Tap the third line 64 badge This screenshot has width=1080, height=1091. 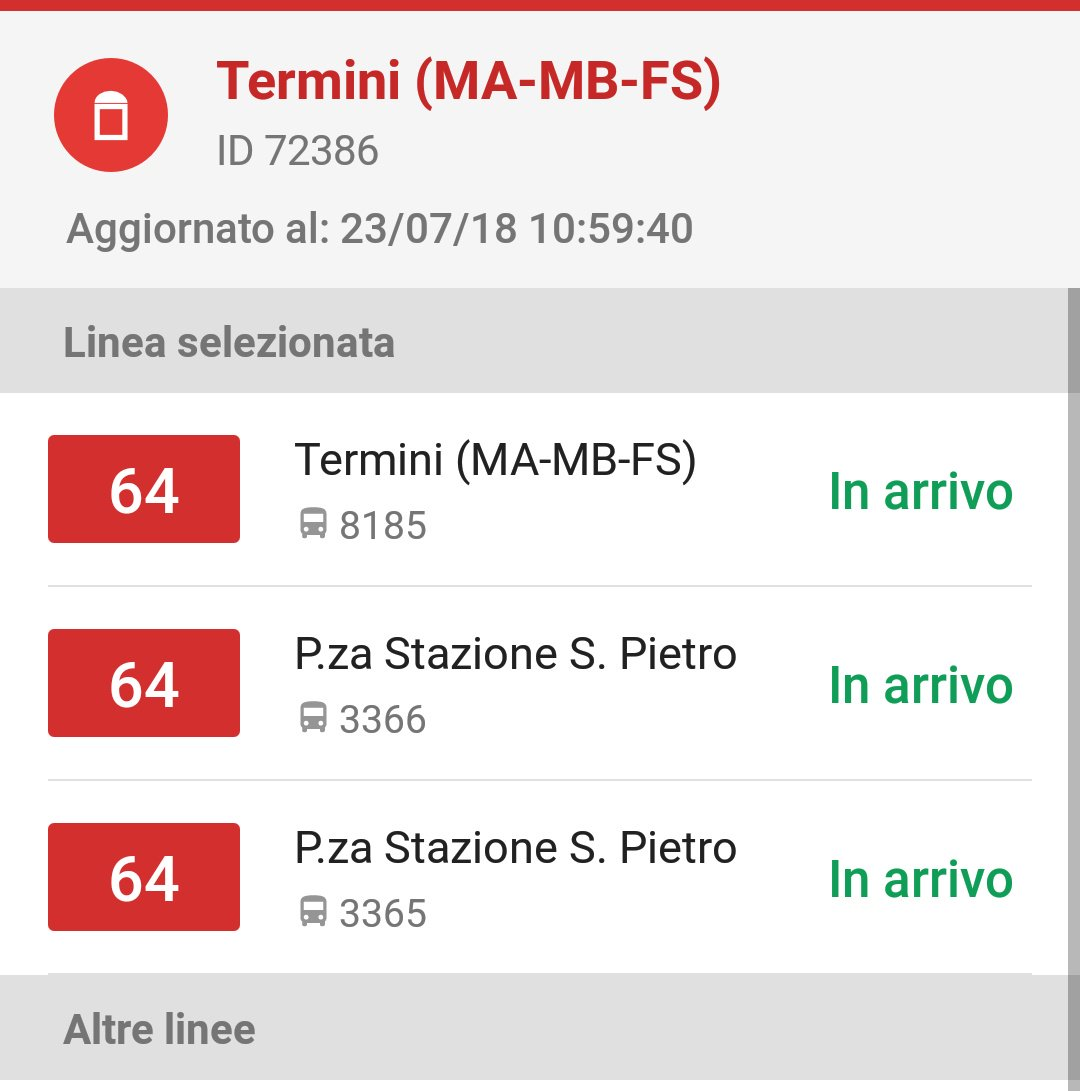(x=143, y=877)
